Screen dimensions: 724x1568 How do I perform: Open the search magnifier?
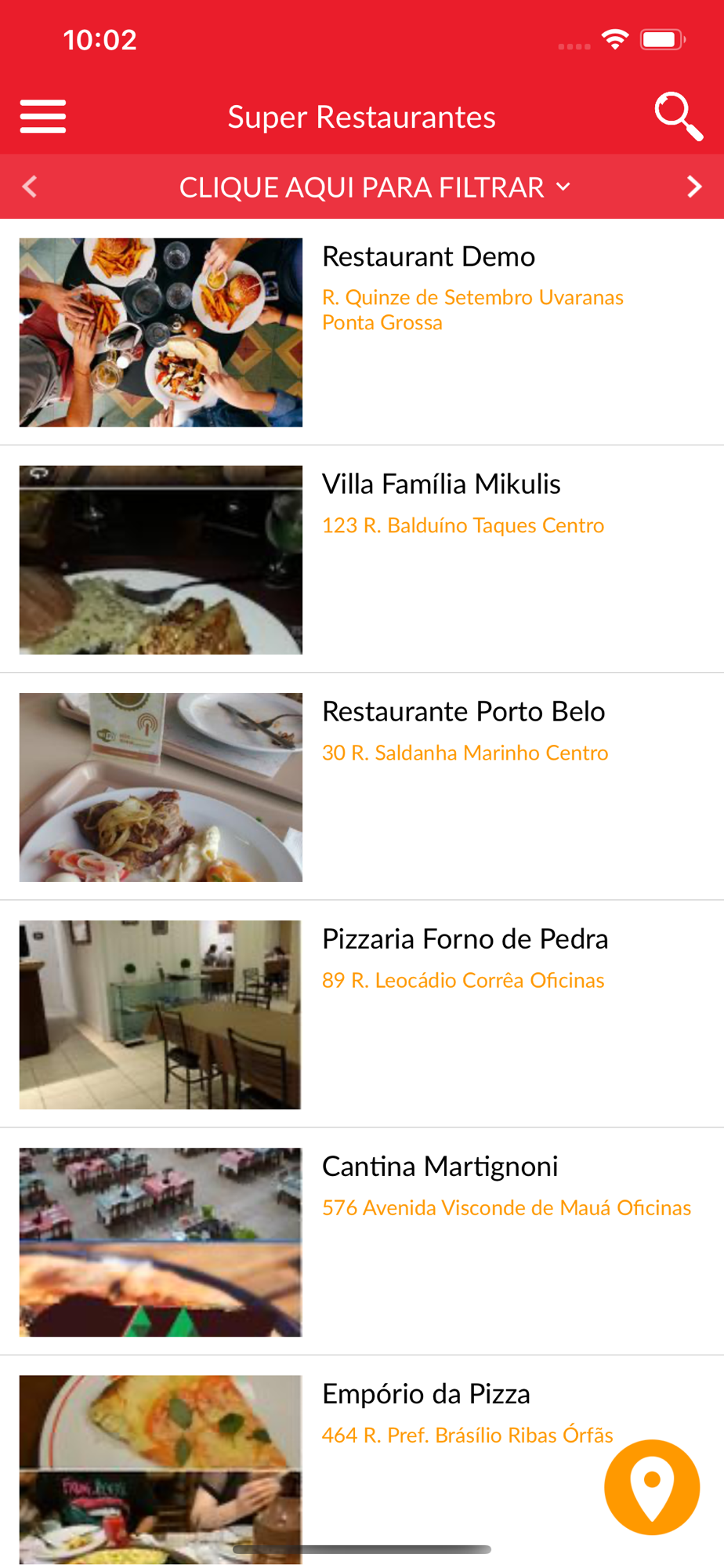tap(678, 117)
